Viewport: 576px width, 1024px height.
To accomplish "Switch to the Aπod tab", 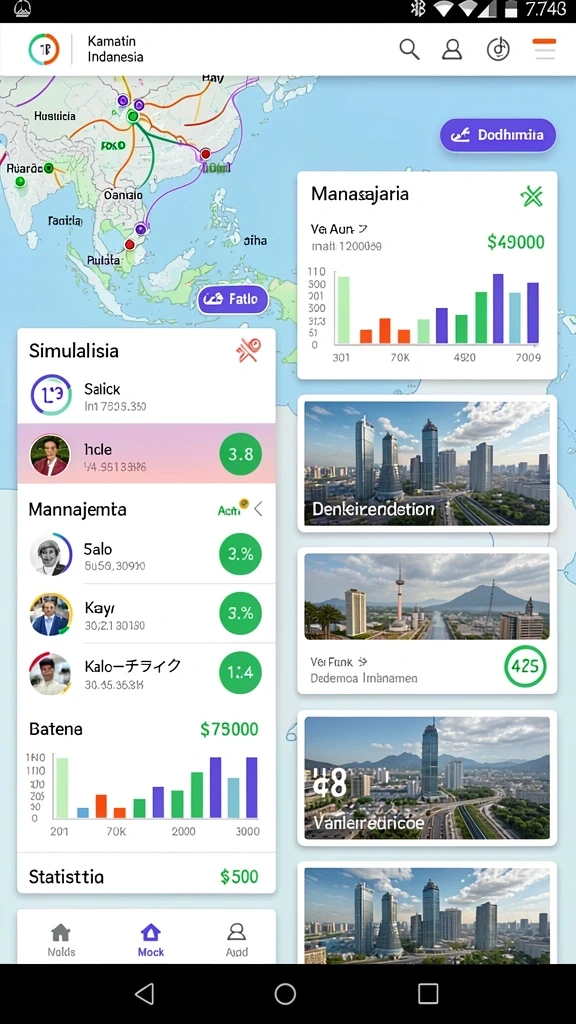I will coord(236,940).
